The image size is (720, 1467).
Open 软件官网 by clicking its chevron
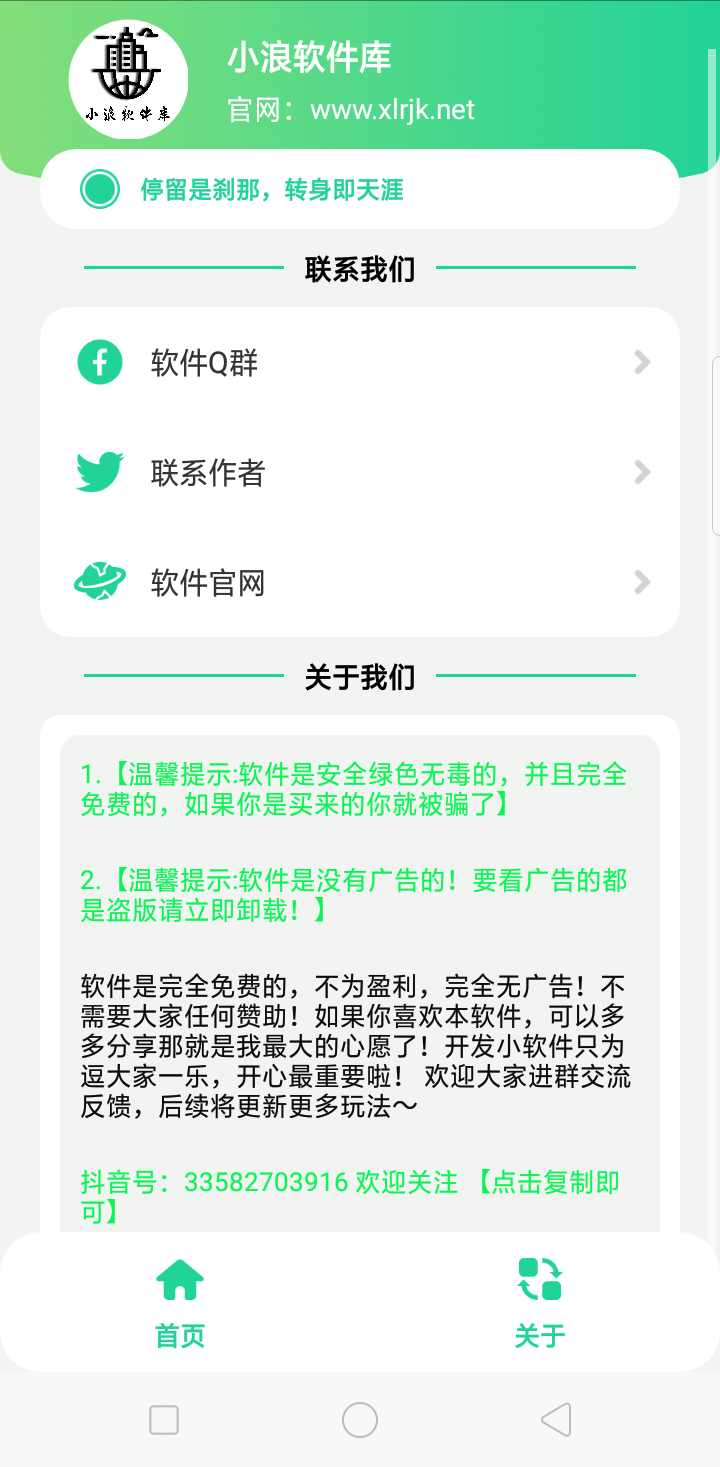click(641, 582)
